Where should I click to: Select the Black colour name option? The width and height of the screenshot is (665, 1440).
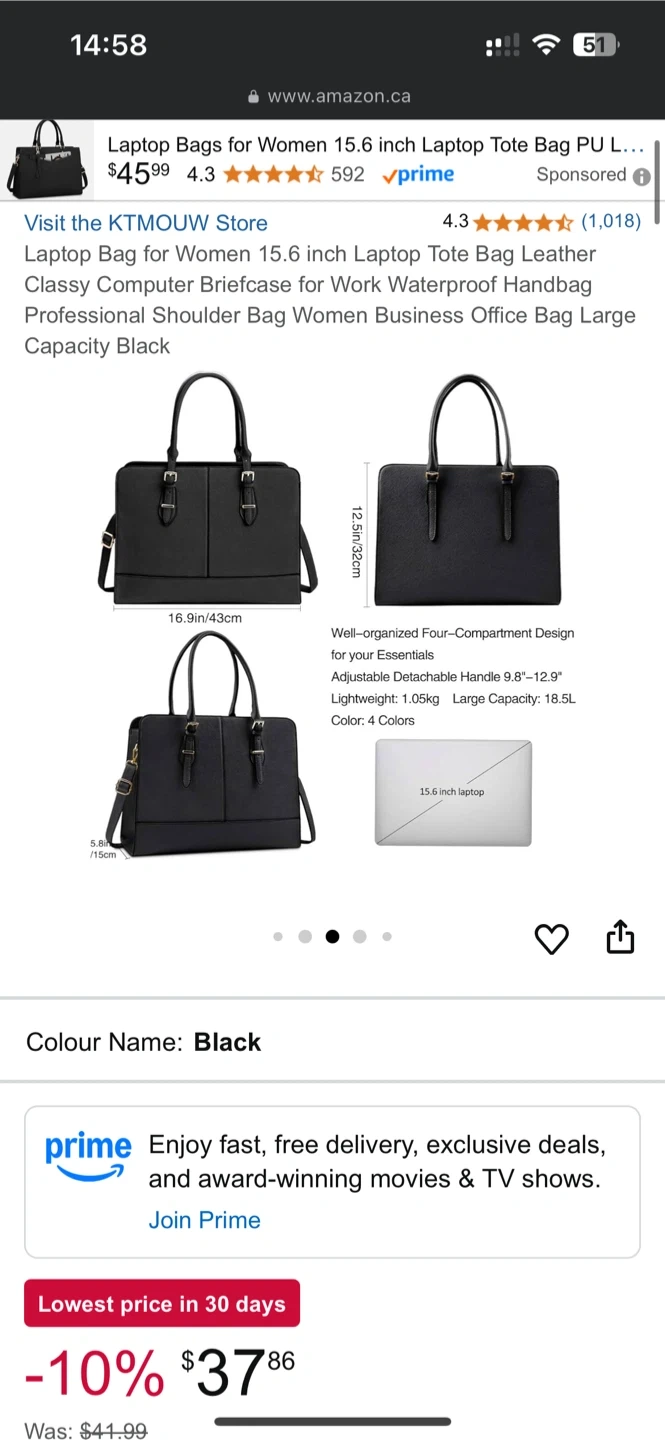coord(227,1042)
